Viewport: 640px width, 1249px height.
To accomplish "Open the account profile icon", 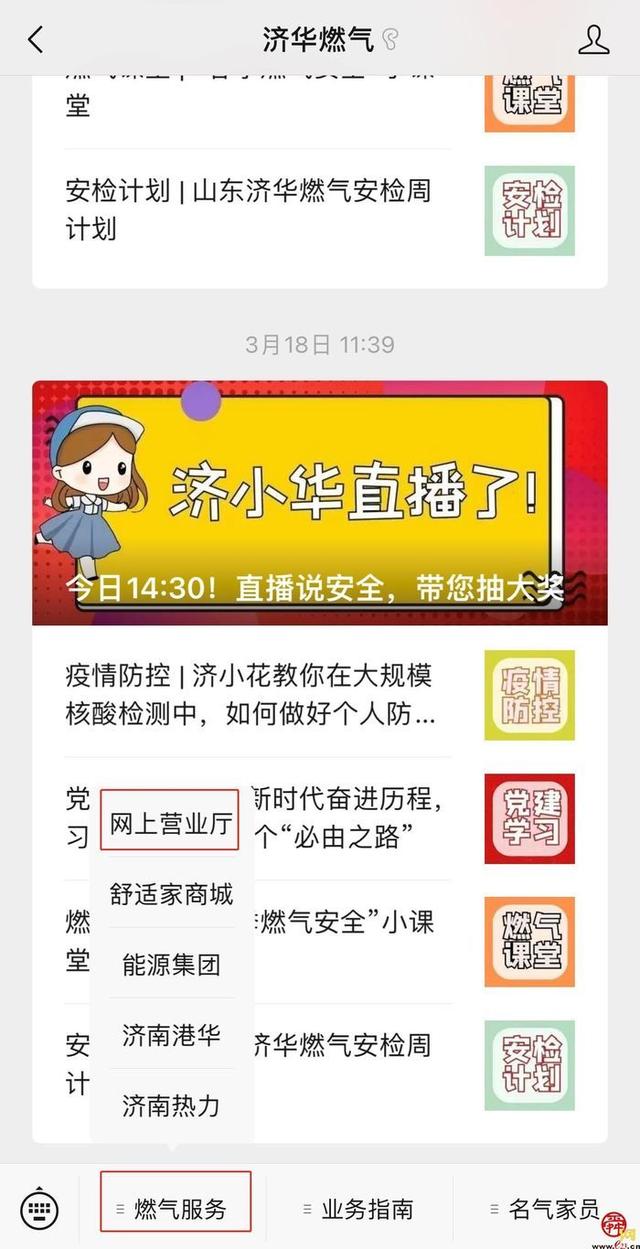I will [x=593, y=40].
